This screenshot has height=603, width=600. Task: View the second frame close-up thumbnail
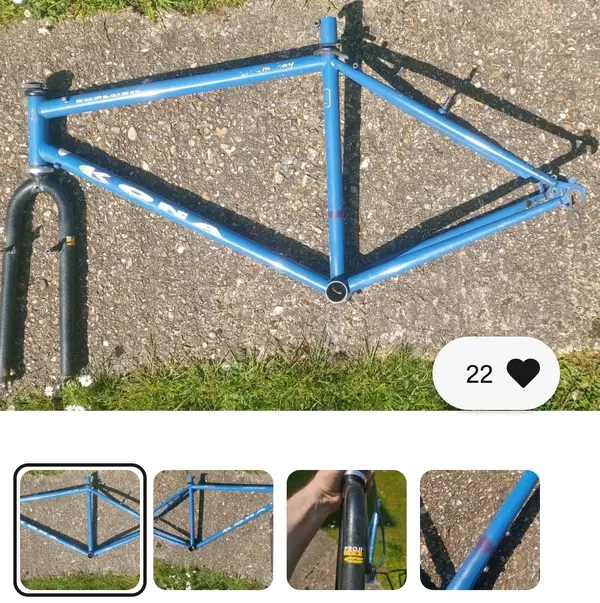point(213,529)
